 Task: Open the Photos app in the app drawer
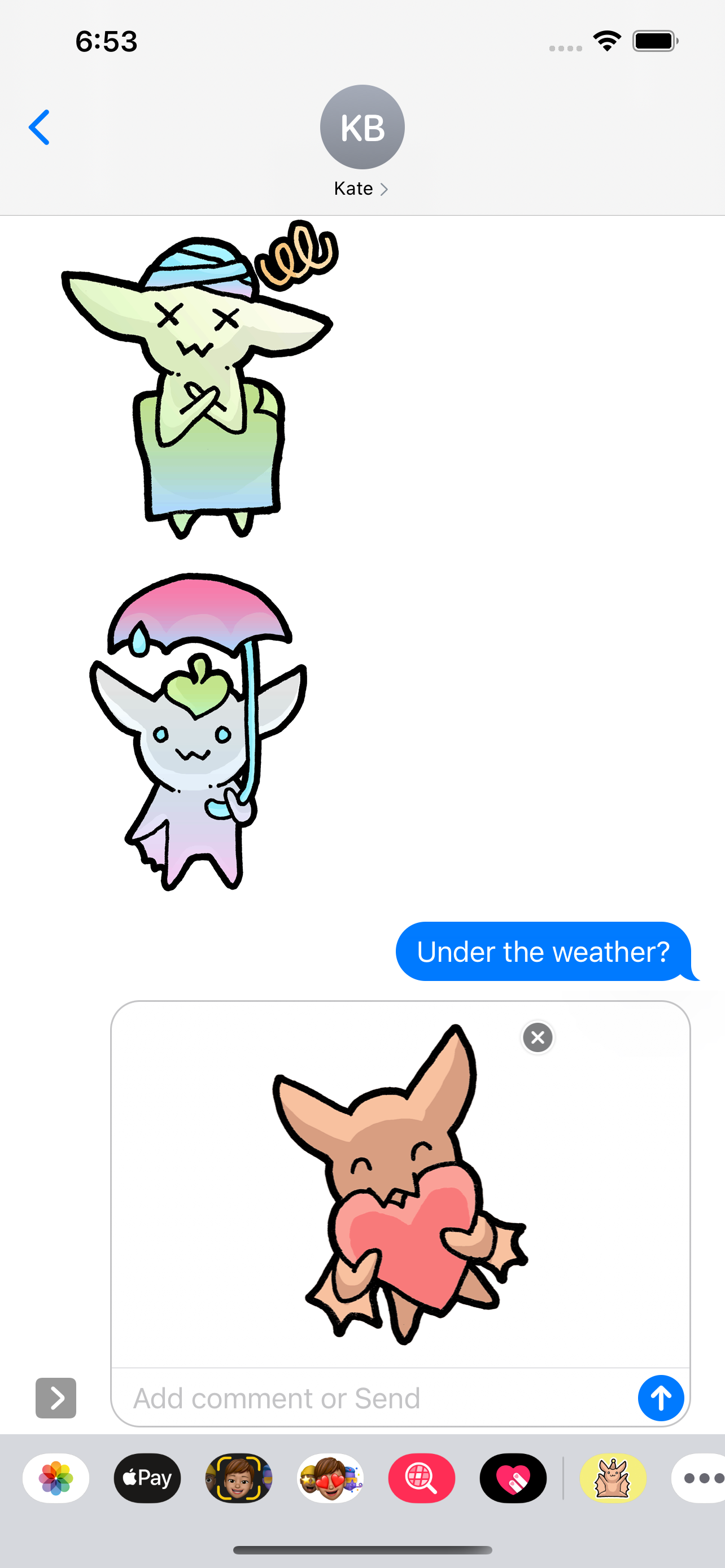click(x=56, y=1478)
